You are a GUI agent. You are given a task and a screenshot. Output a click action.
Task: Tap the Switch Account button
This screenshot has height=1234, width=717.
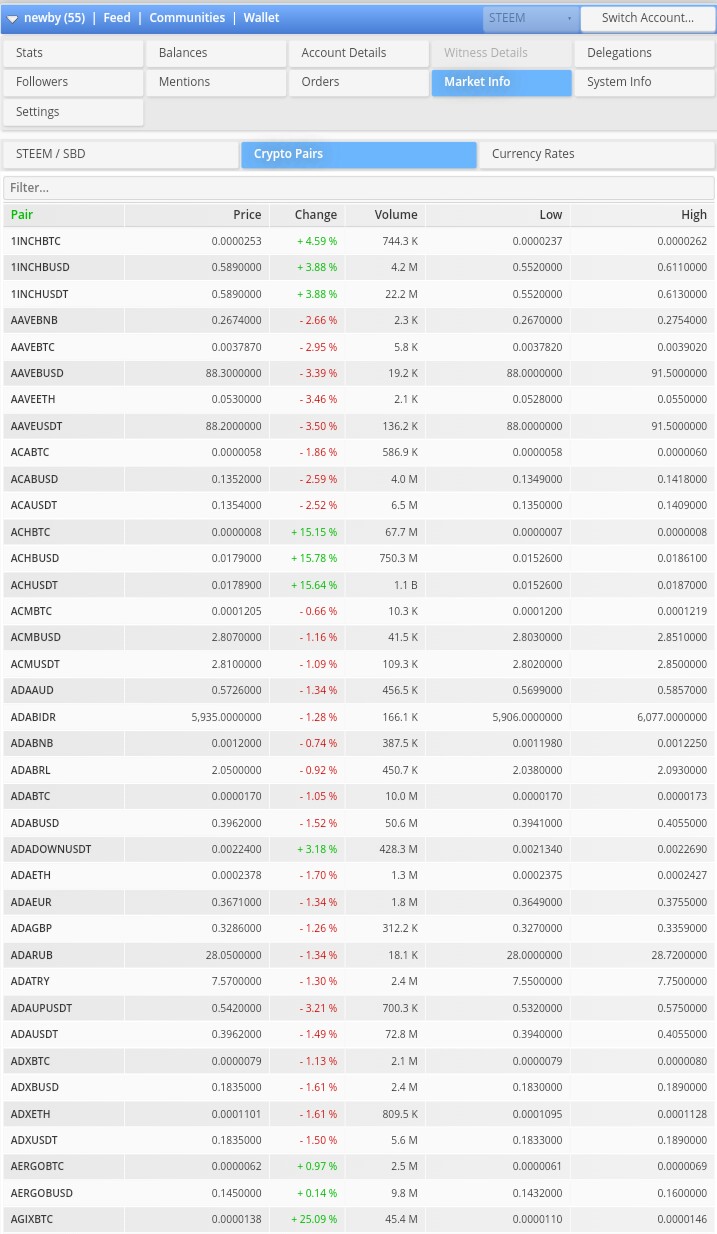647,18
